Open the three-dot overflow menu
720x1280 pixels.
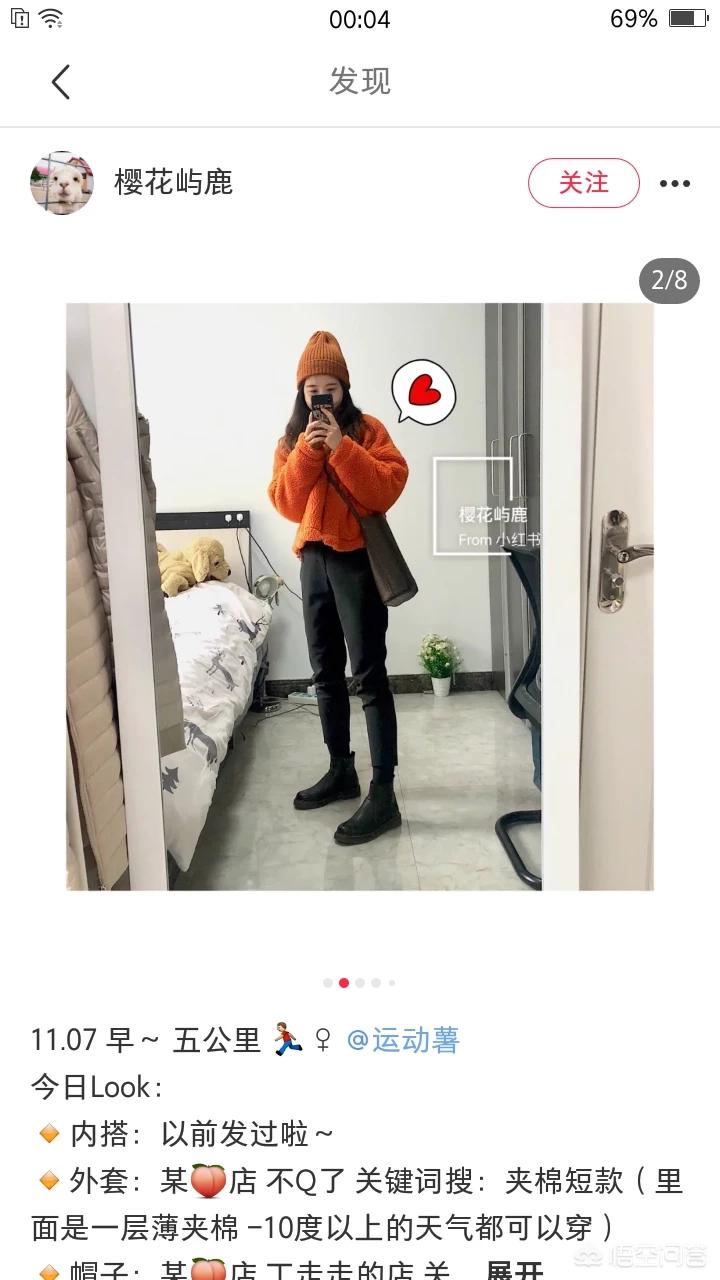(x=675, y=183)
